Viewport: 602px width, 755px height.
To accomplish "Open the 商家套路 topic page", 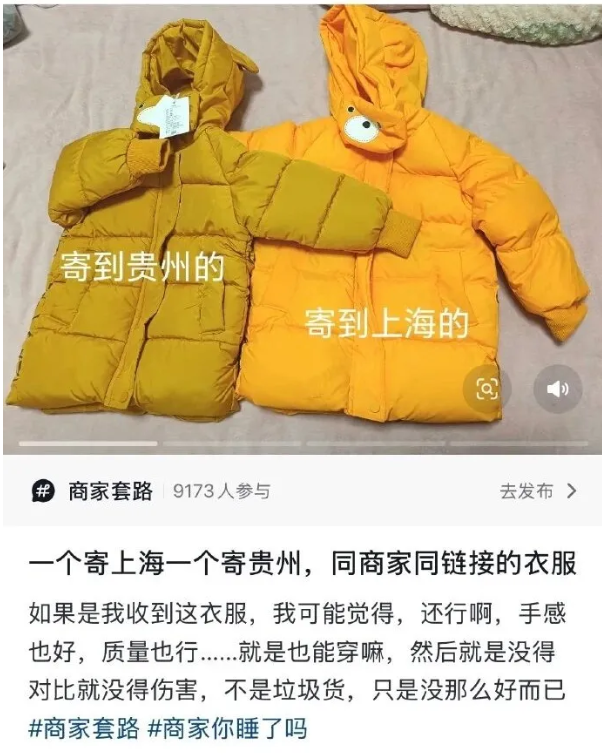I will coord(110,491).
